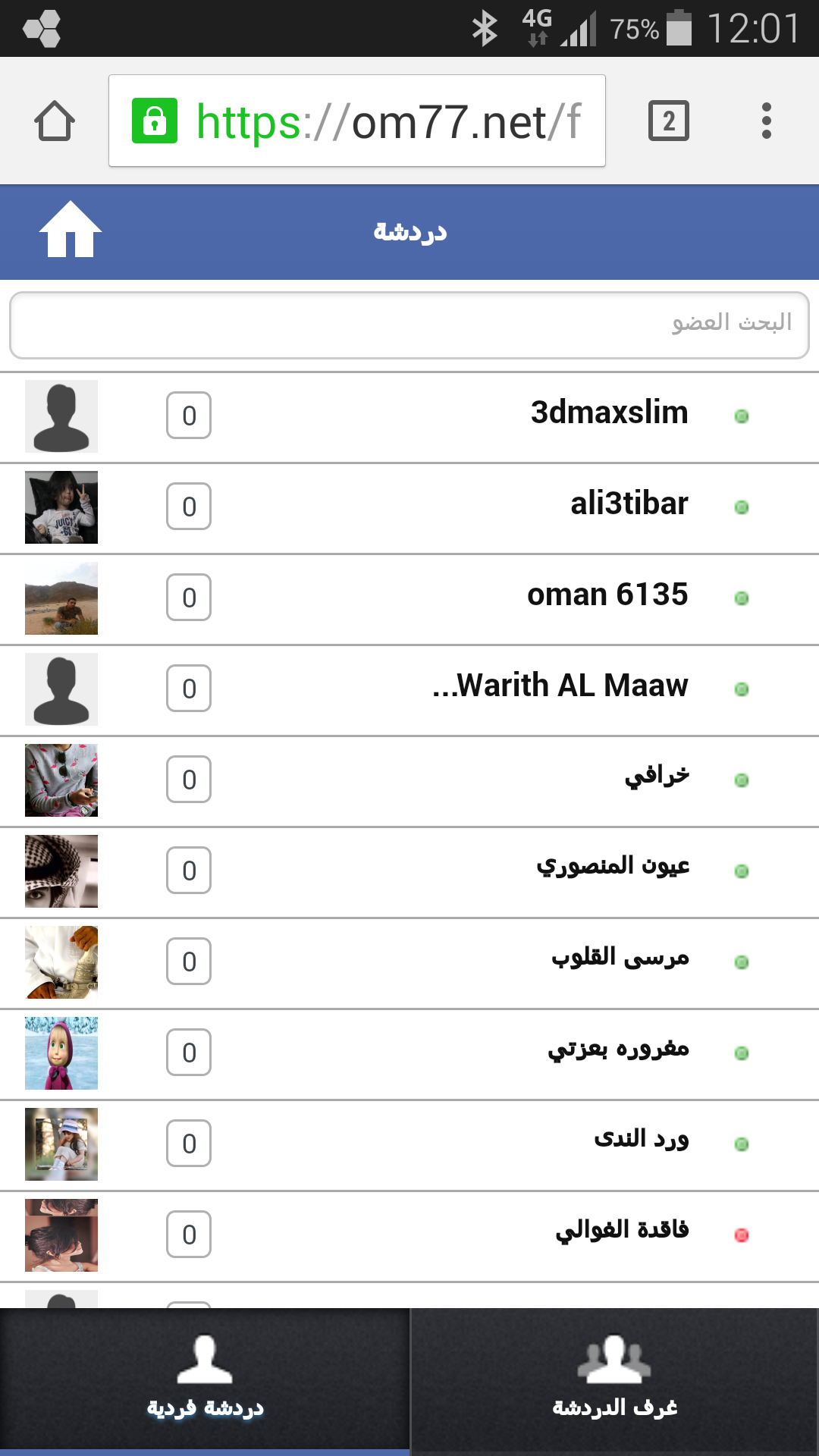Go to the browser home page
The image size is (819, 1456).
(x=55, y=121)
